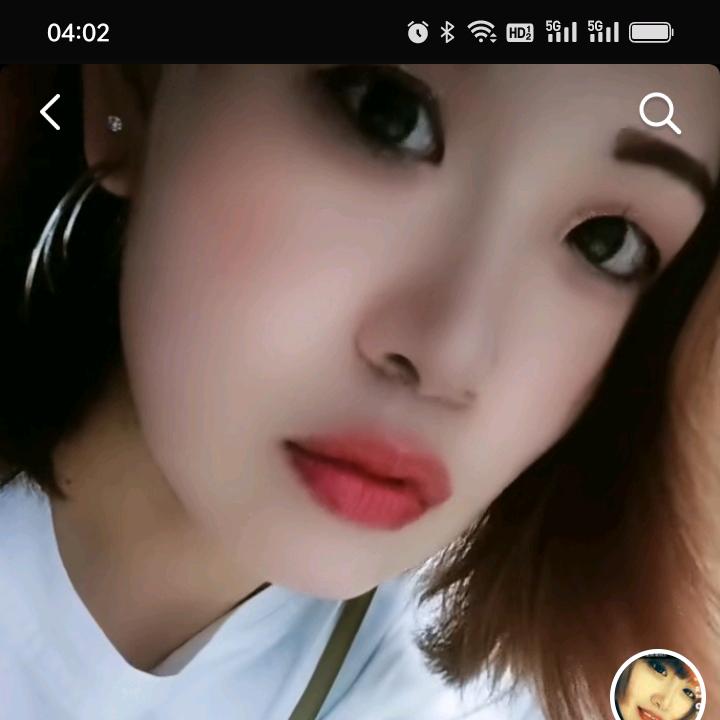Open search with the magnifier icon
The height and width of the screenshot is (720, 720).
660,113
